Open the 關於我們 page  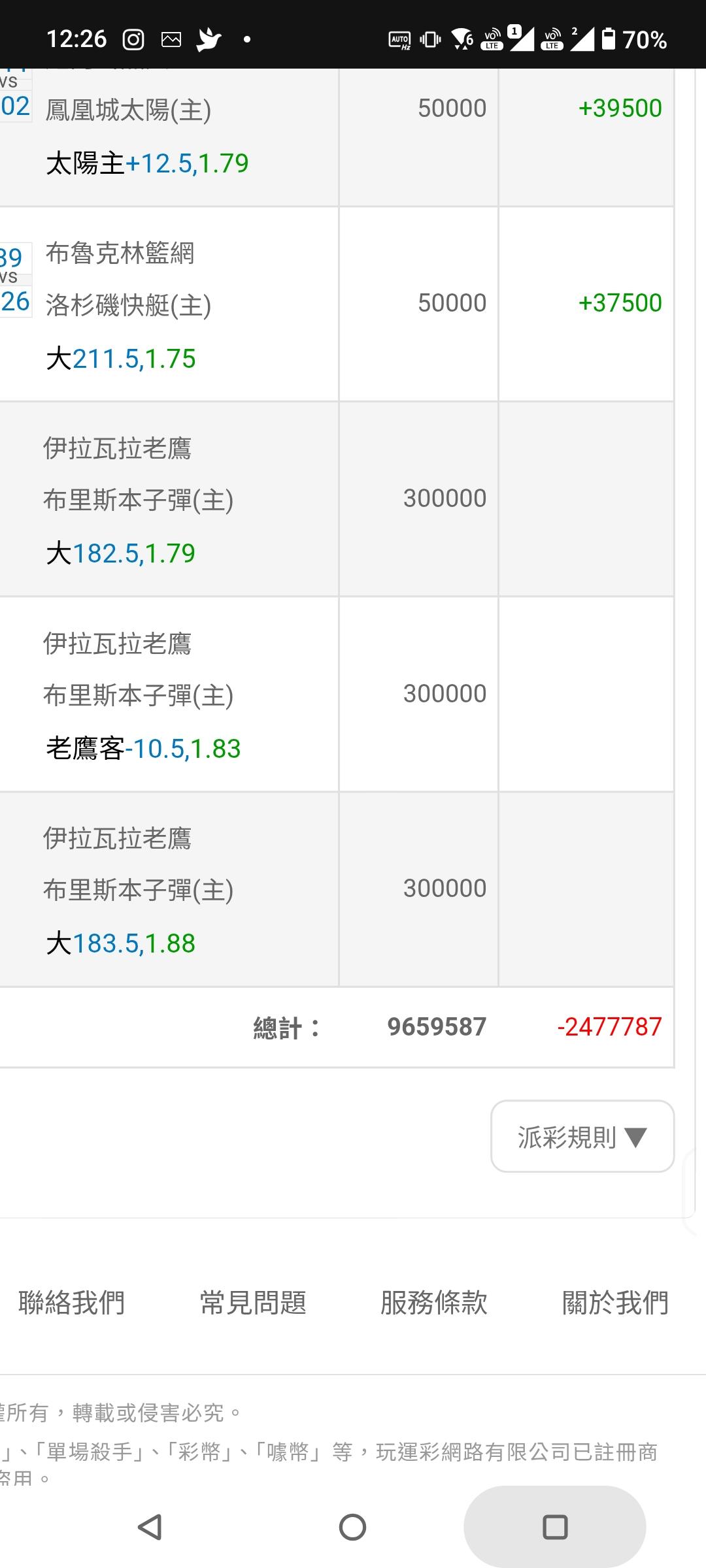pos(615,1303)
